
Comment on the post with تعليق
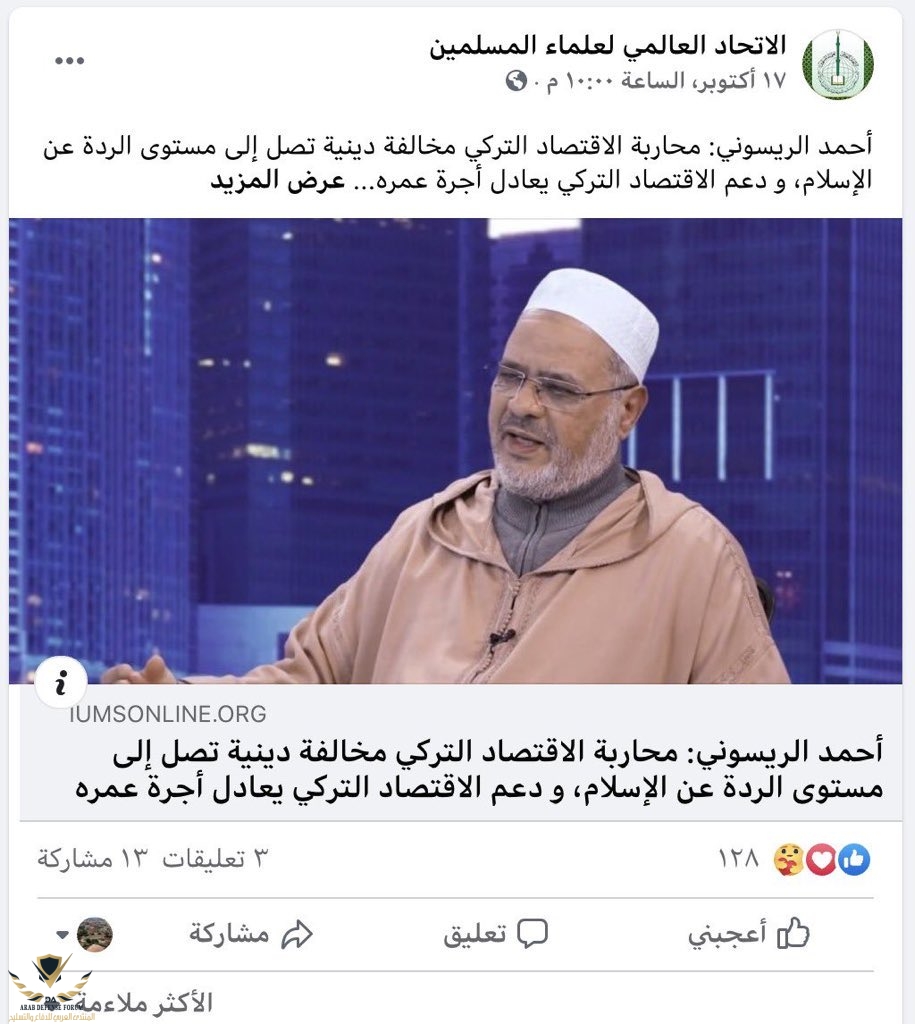pyautogui.click(x=496, y=934)
